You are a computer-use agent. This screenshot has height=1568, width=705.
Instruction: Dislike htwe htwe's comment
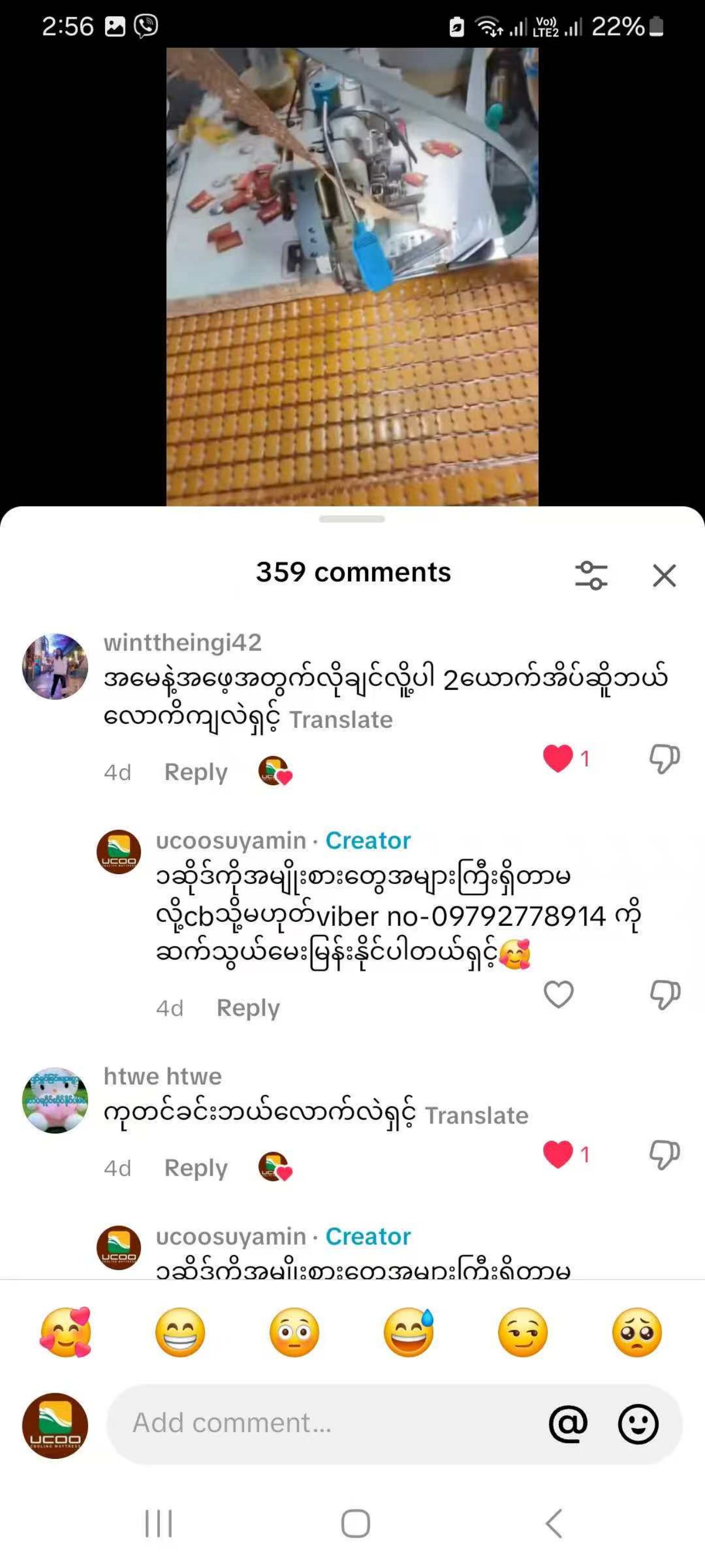(x=664, y=1154)
